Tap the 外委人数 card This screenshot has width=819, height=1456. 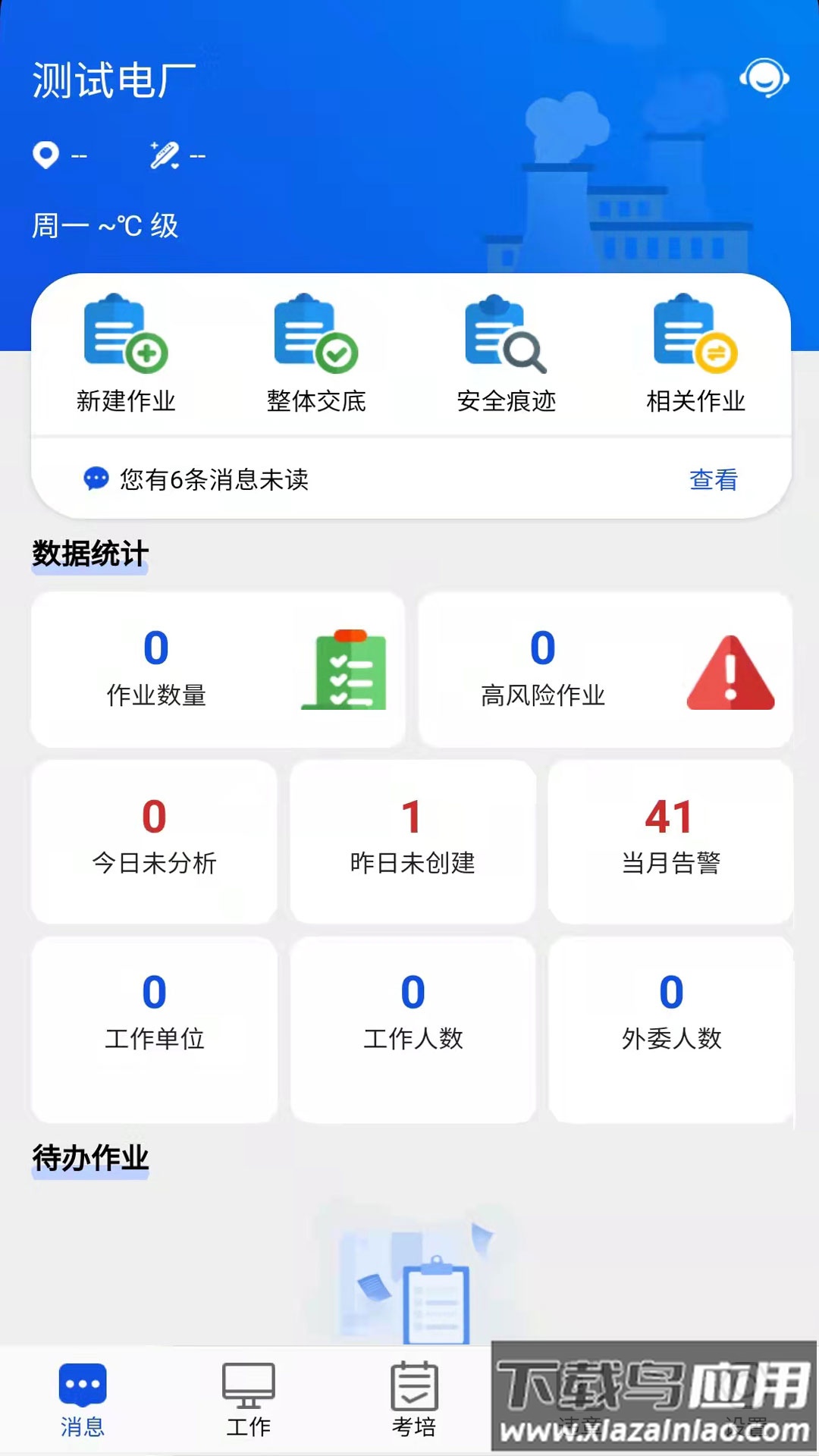[x=670, y=1024]
